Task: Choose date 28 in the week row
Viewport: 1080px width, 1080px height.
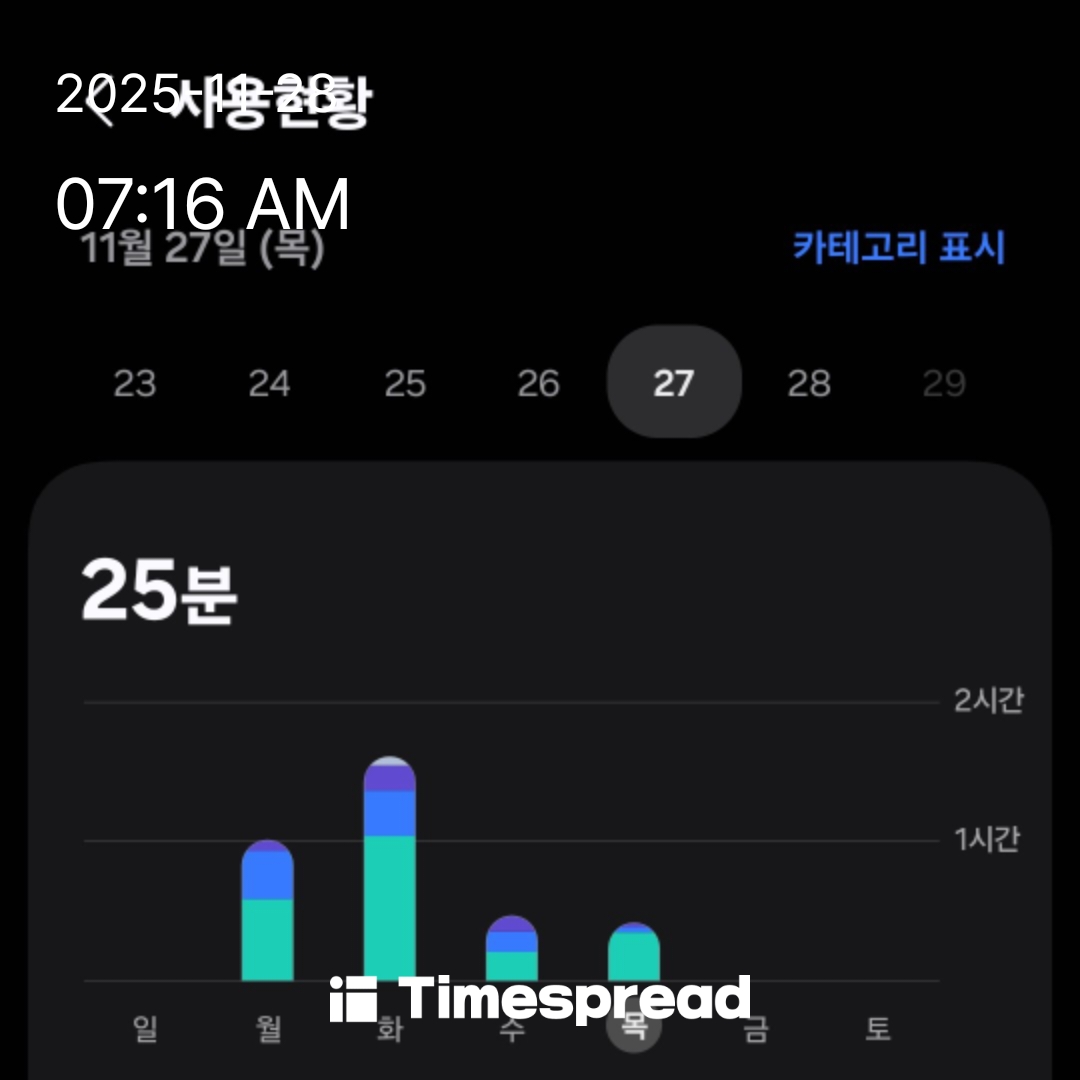Action: (808, 383)
